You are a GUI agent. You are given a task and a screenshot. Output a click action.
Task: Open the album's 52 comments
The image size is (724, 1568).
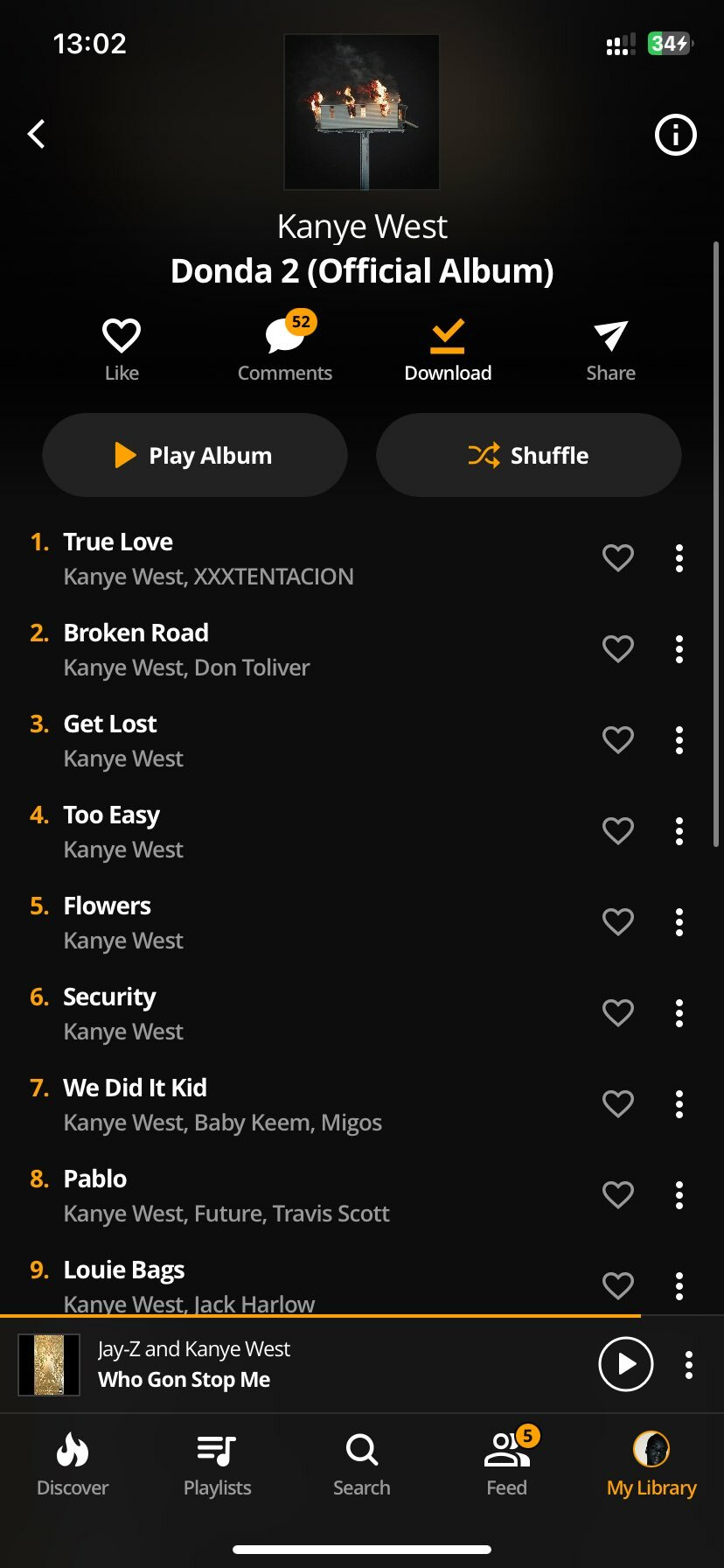(285, 350)
